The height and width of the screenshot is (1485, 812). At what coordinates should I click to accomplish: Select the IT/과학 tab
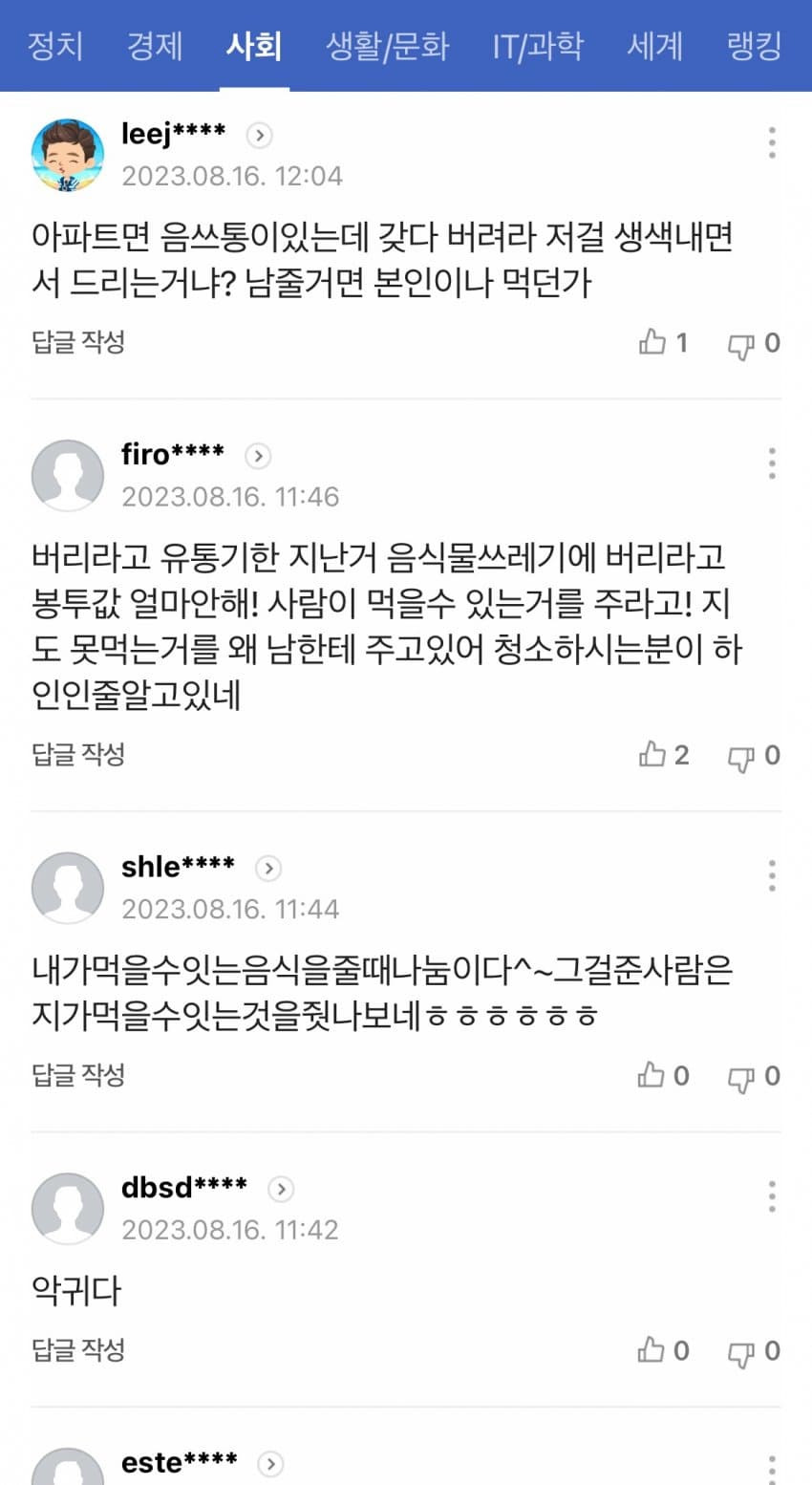pyautogui.click(x=537, y=46)
